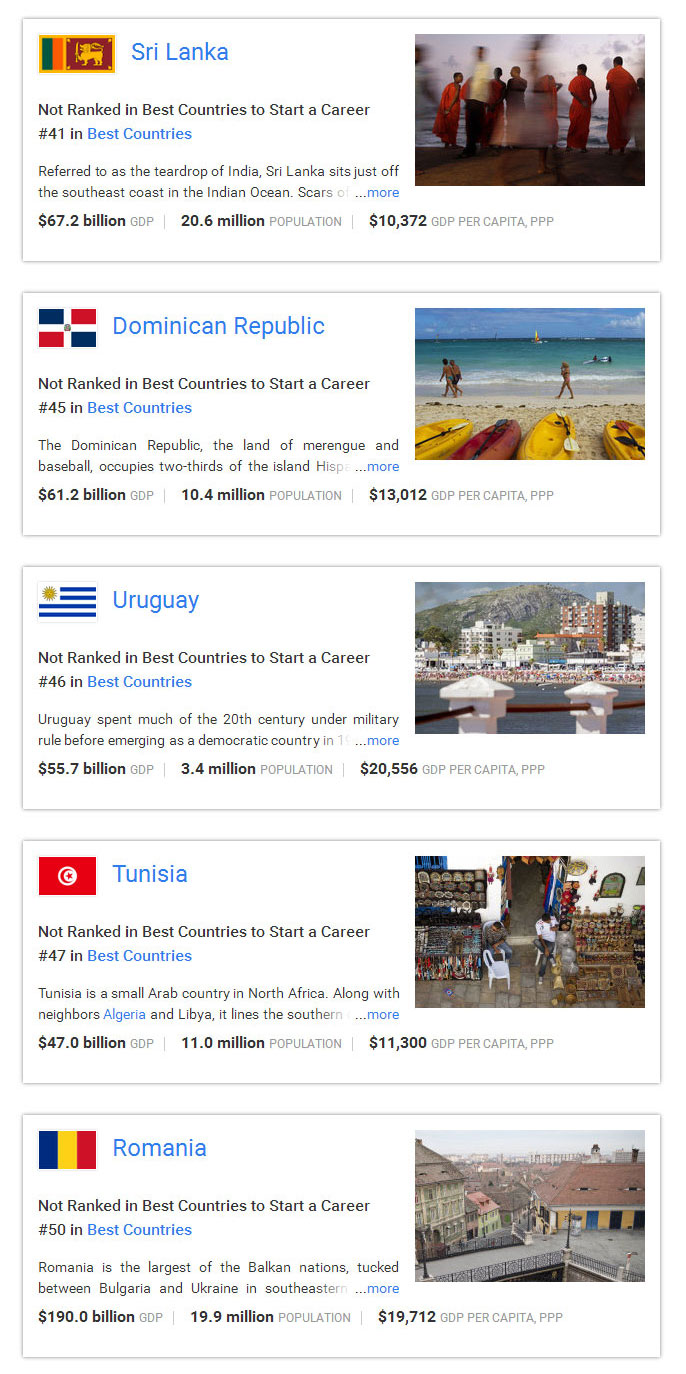Open Best Countries link under Tunisia
The height and width of the screenshot is (1374, 686).
(x=139, y=956)
